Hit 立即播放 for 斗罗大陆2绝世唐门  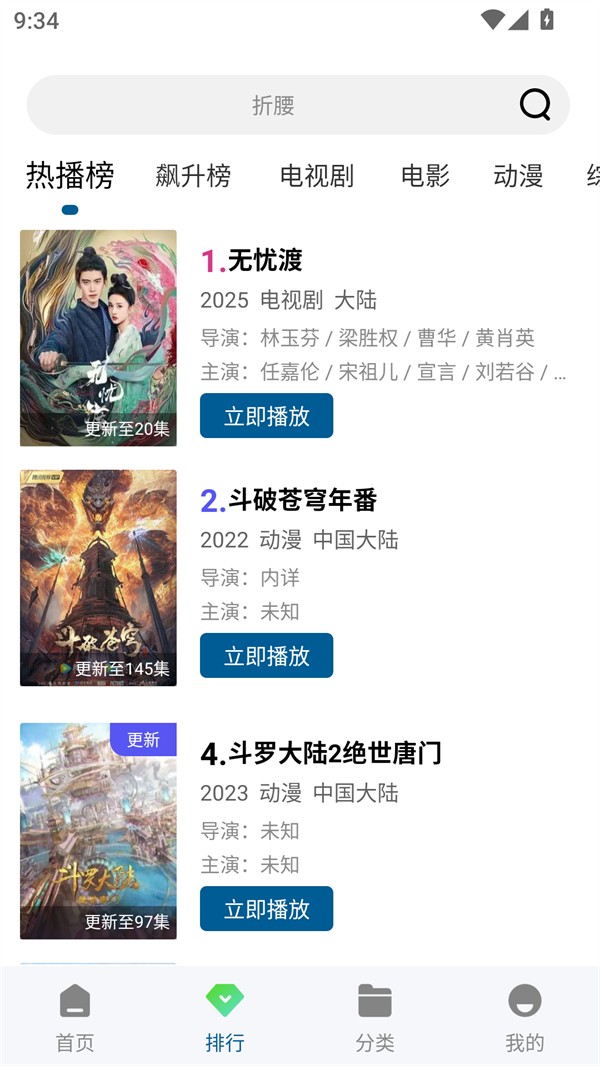(x=266, y=909)
